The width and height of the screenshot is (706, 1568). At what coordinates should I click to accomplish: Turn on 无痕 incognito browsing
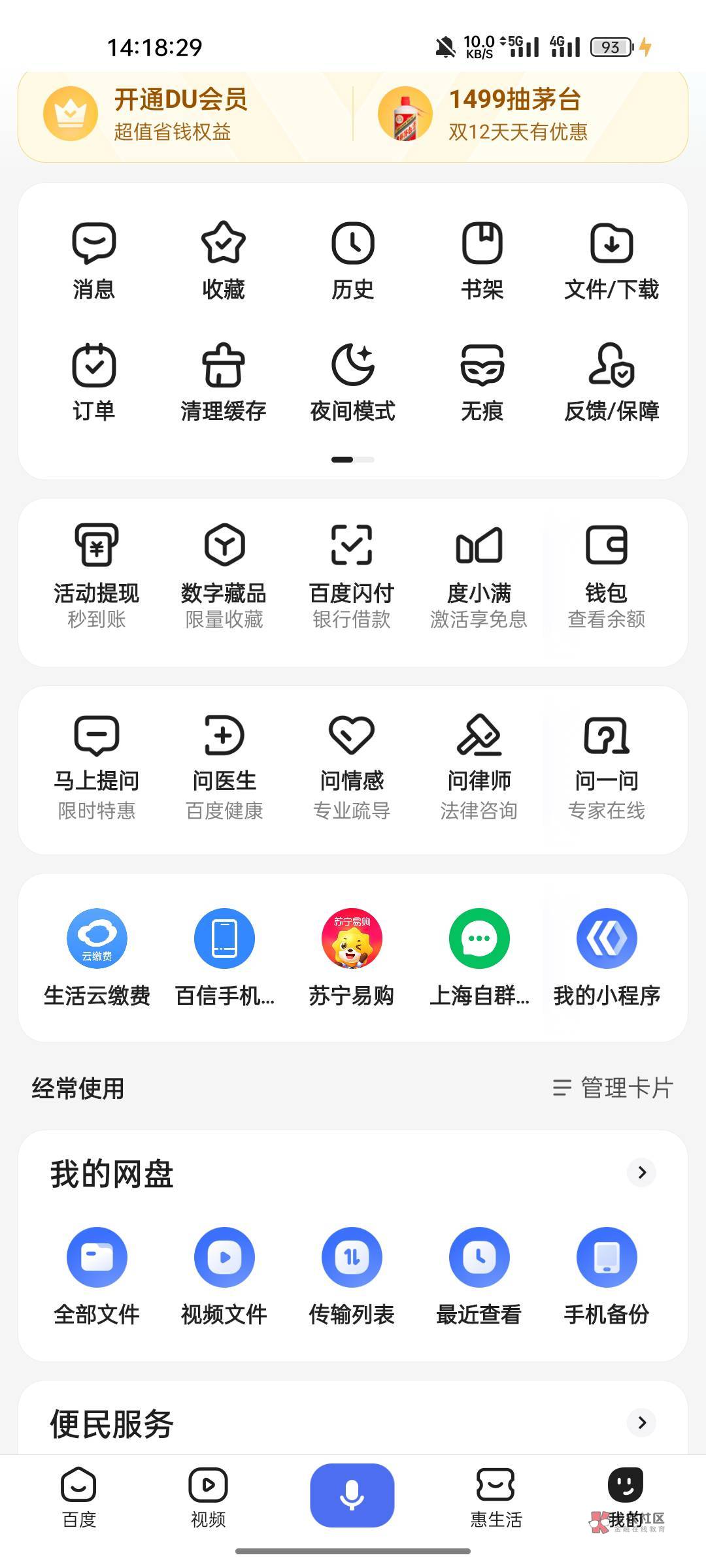pos(482,384)
